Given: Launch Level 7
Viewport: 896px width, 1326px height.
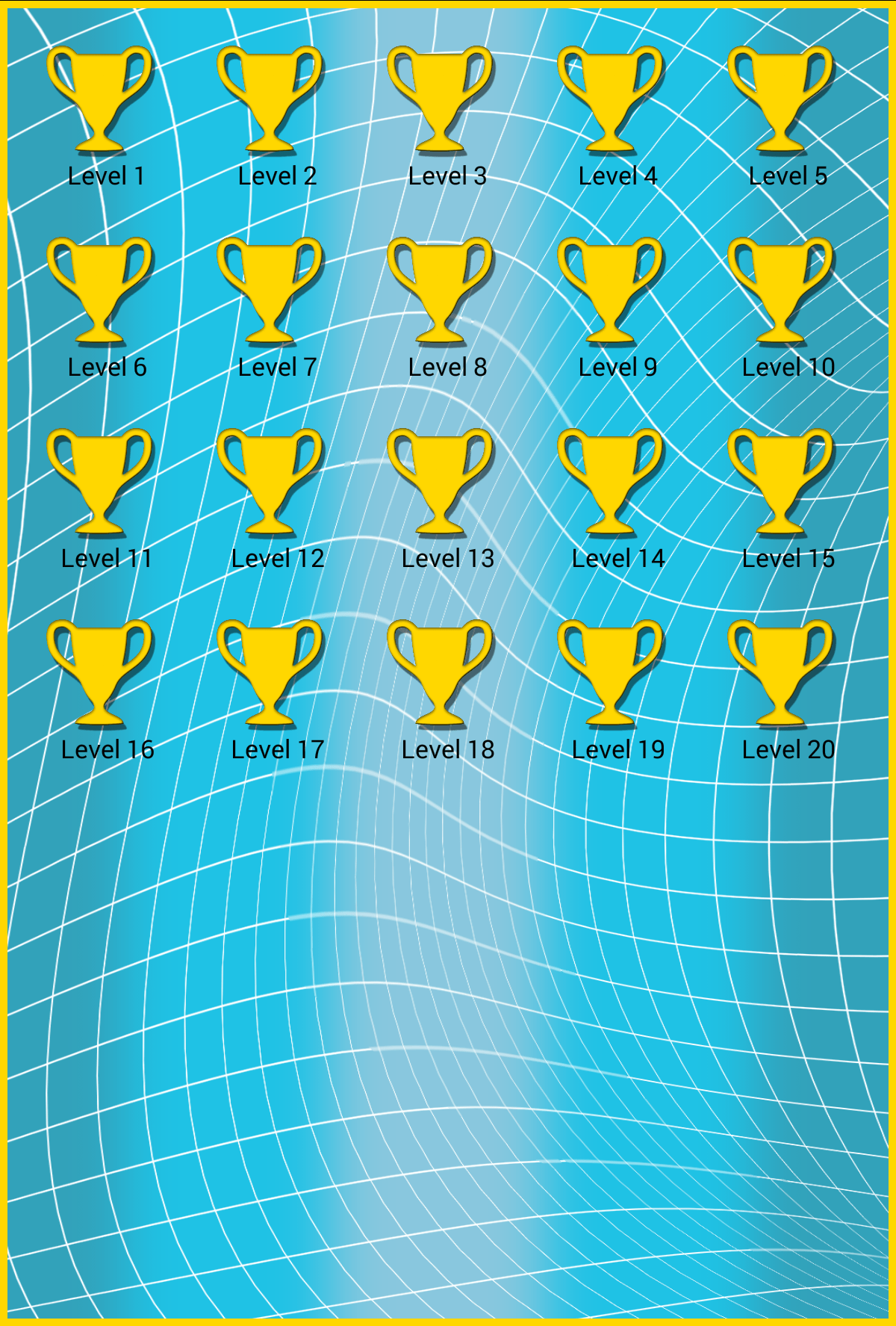Looking at the screenshot, I should point(270,292).
